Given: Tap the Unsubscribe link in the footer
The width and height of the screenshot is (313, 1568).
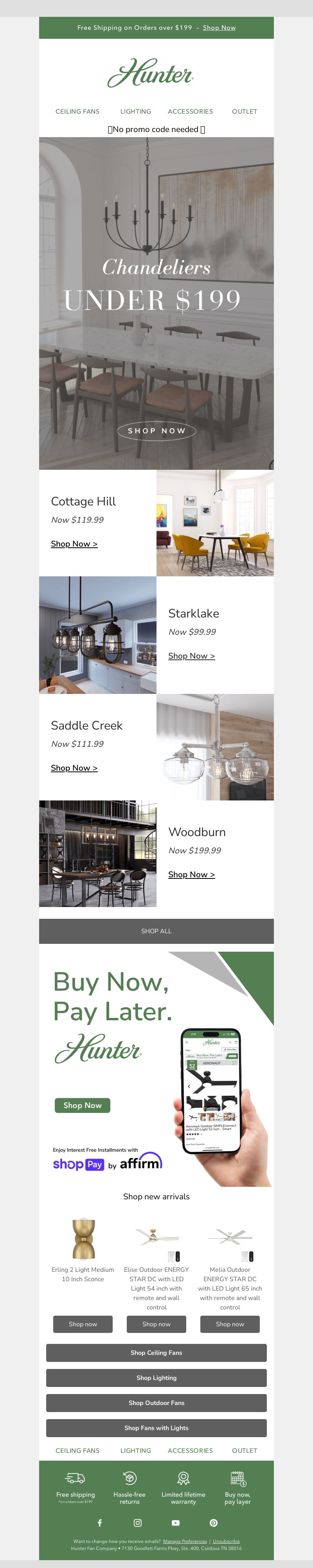Looking at the screenshot, I should click(226, 1541).
